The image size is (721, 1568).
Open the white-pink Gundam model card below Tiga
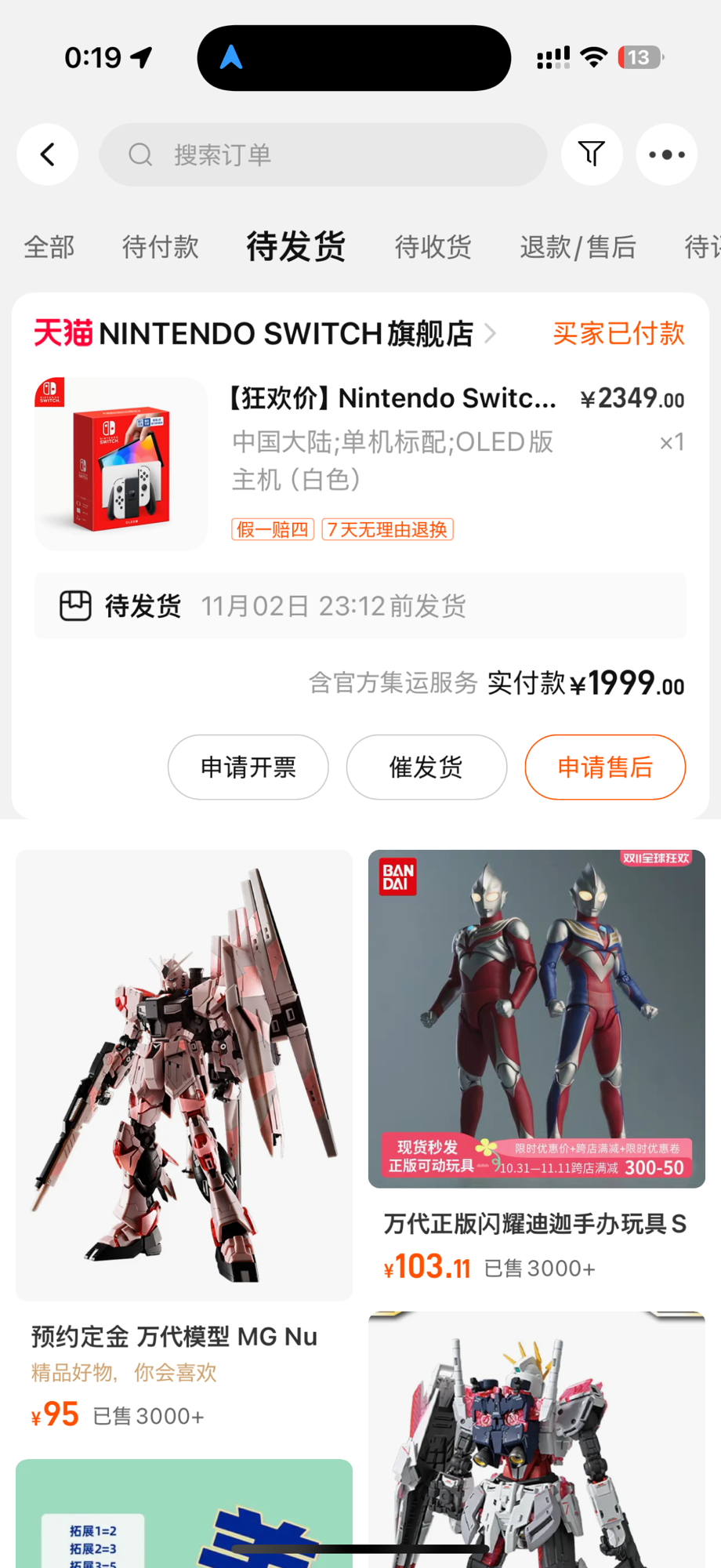click(x=537, y=1439)
